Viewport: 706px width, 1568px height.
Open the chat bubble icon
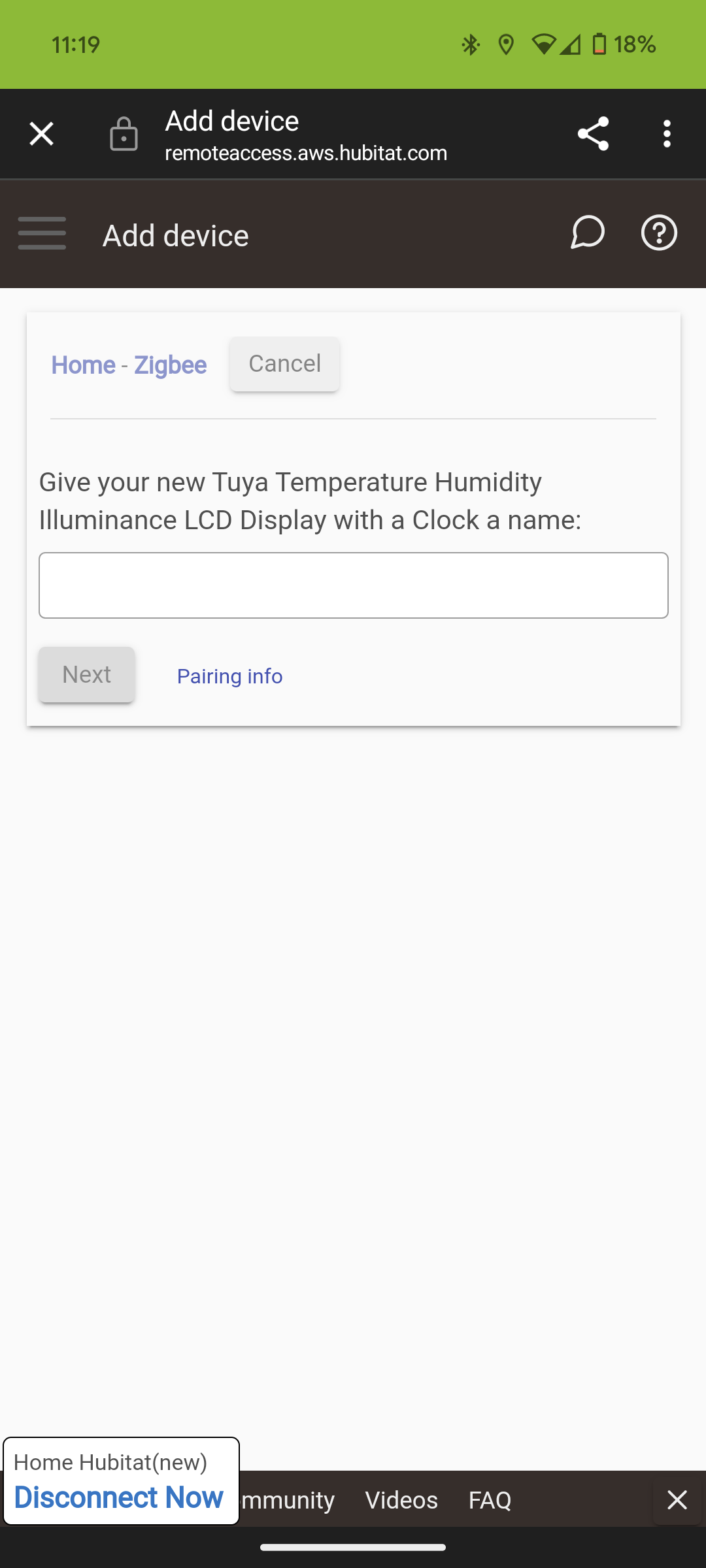[x=587, y=233]
